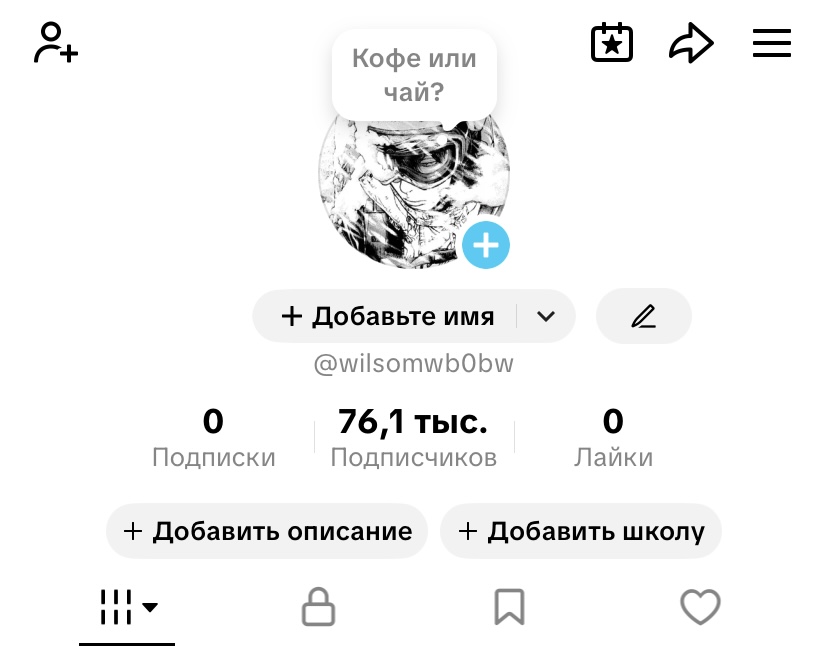Open the add friends icon

pos(56,44)
